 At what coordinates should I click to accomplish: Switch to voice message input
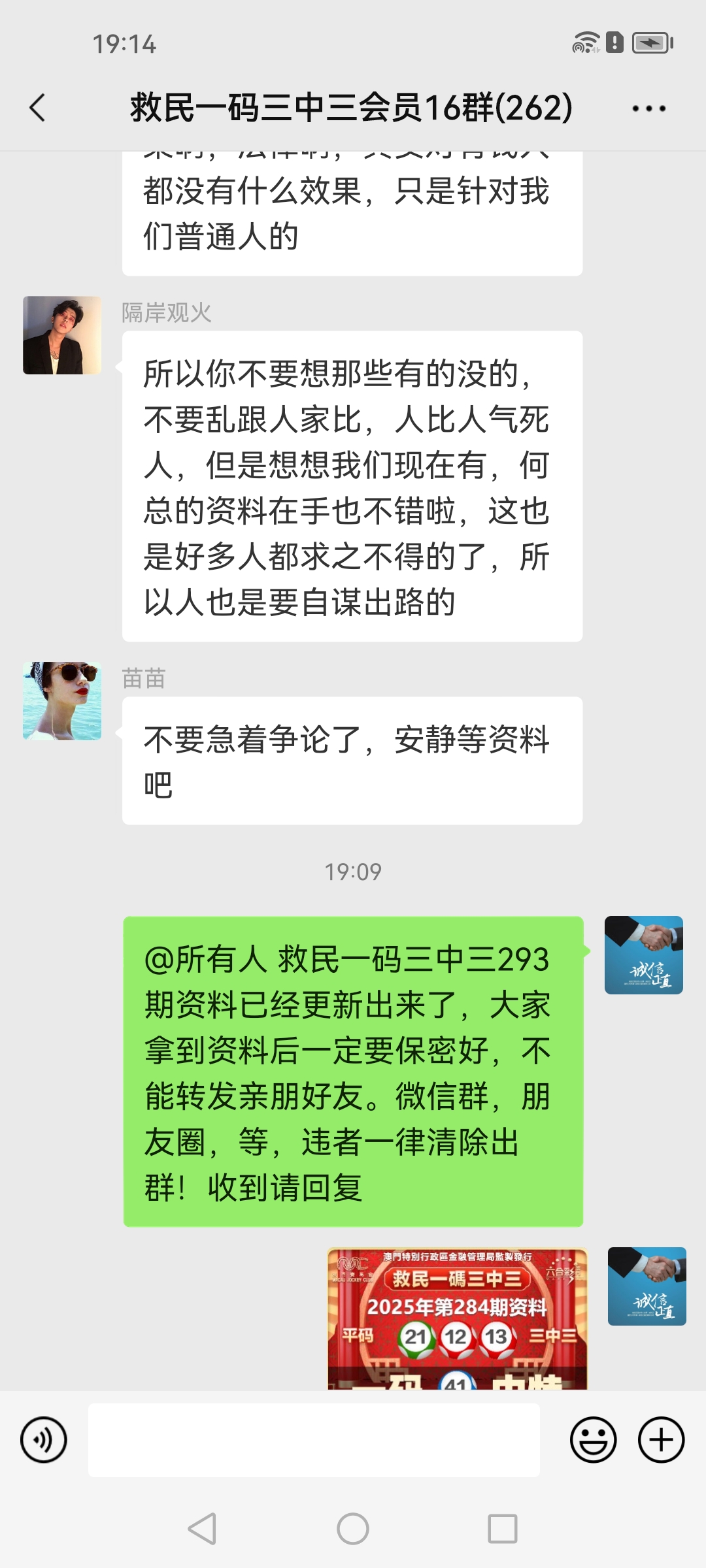44,1440
